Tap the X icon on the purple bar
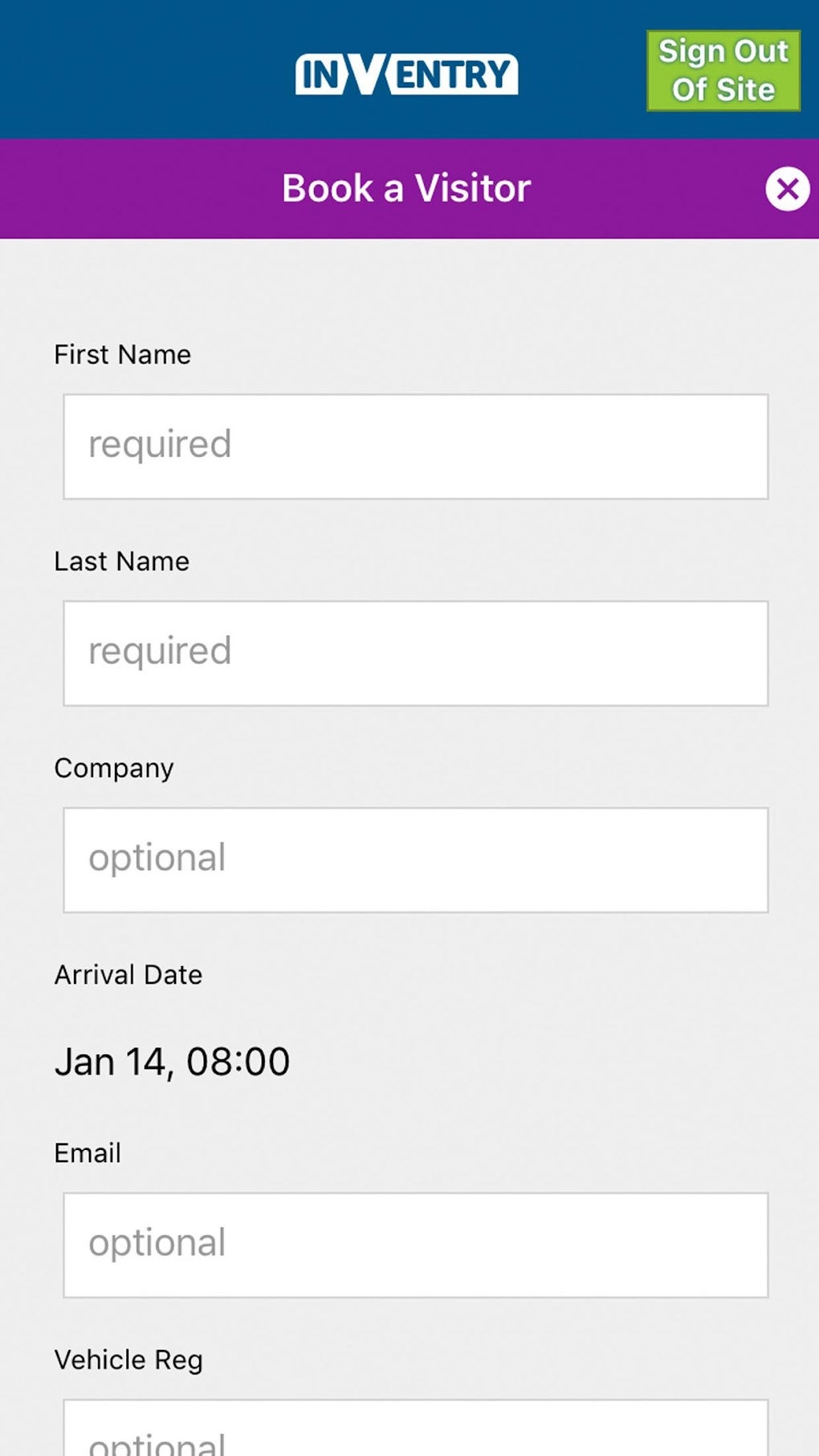Screen dimensions: 819x1456 coord(788,189)
